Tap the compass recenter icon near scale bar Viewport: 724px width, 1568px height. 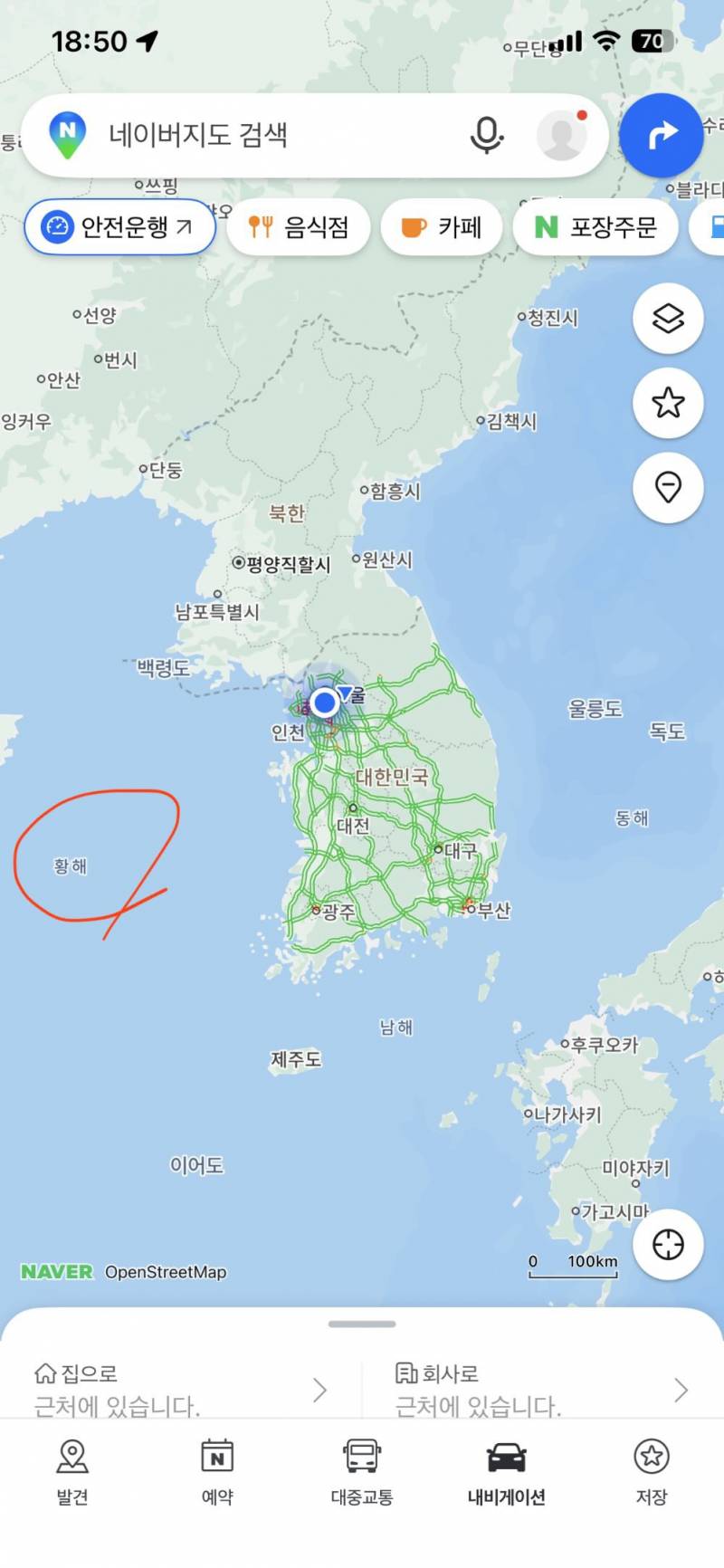(x=668, y=1245)
